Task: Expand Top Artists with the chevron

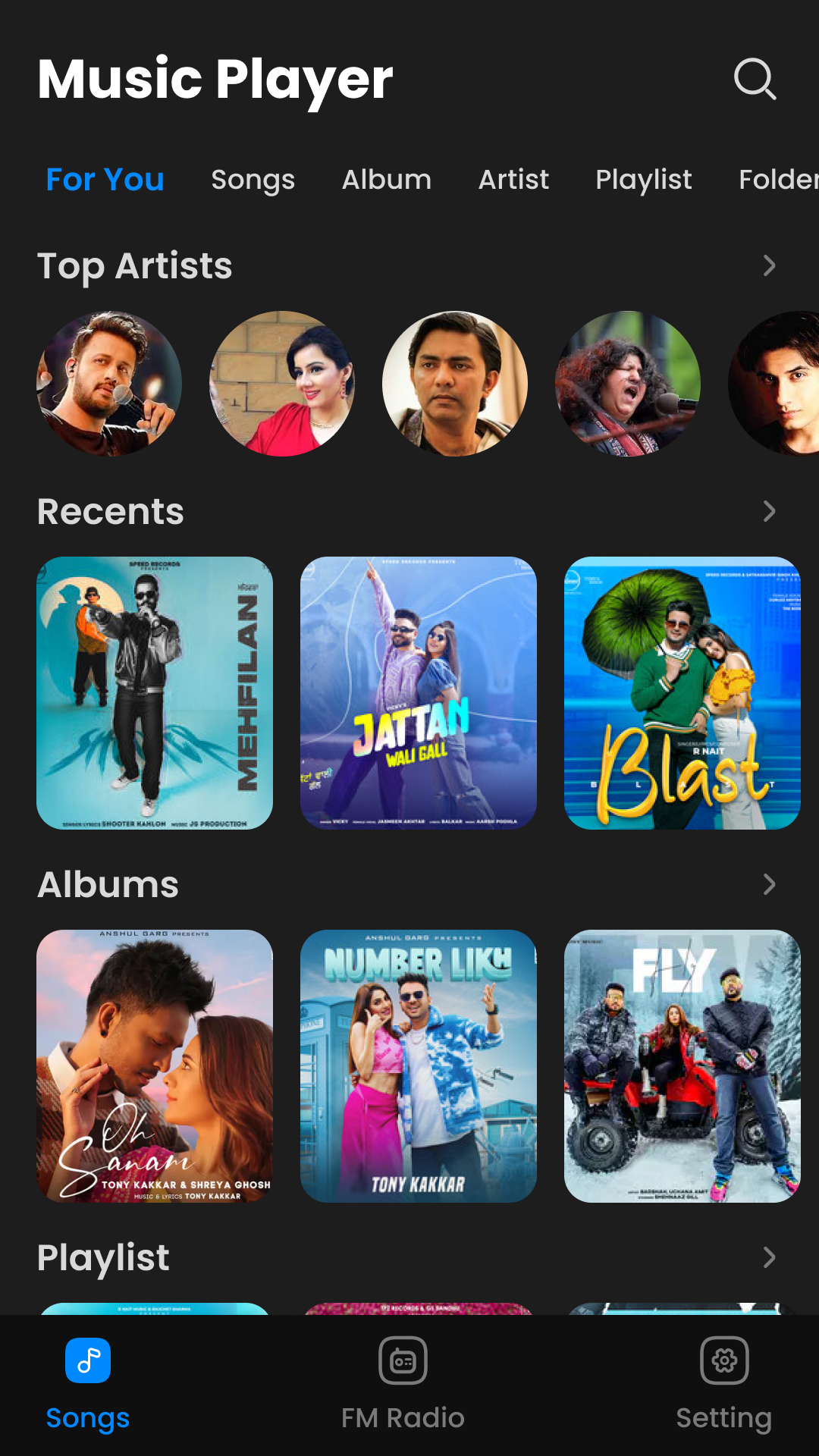Action: (x=769, y=265)
